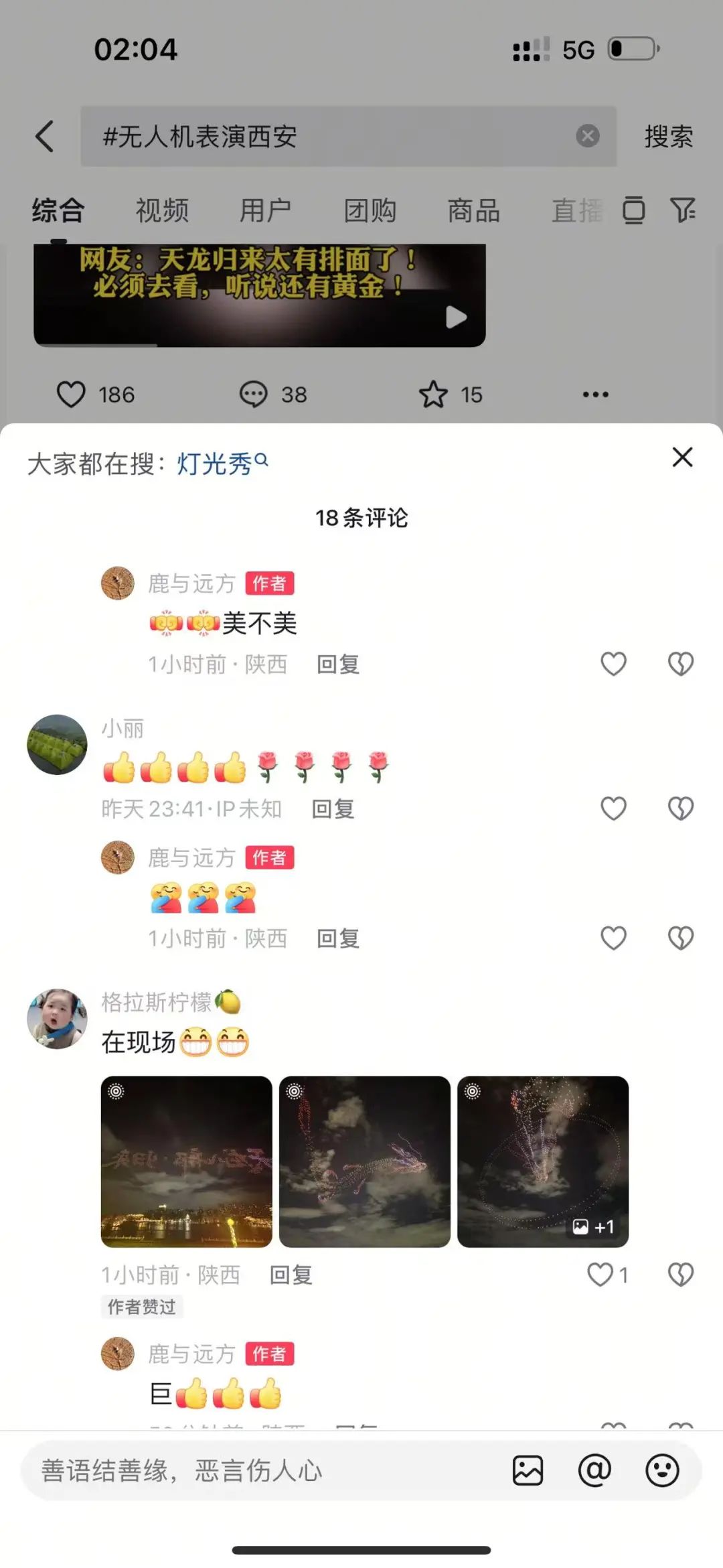Tap the comment input field
The width and height of the screenshot is (723, 1568).
[x=254, y=1471]
